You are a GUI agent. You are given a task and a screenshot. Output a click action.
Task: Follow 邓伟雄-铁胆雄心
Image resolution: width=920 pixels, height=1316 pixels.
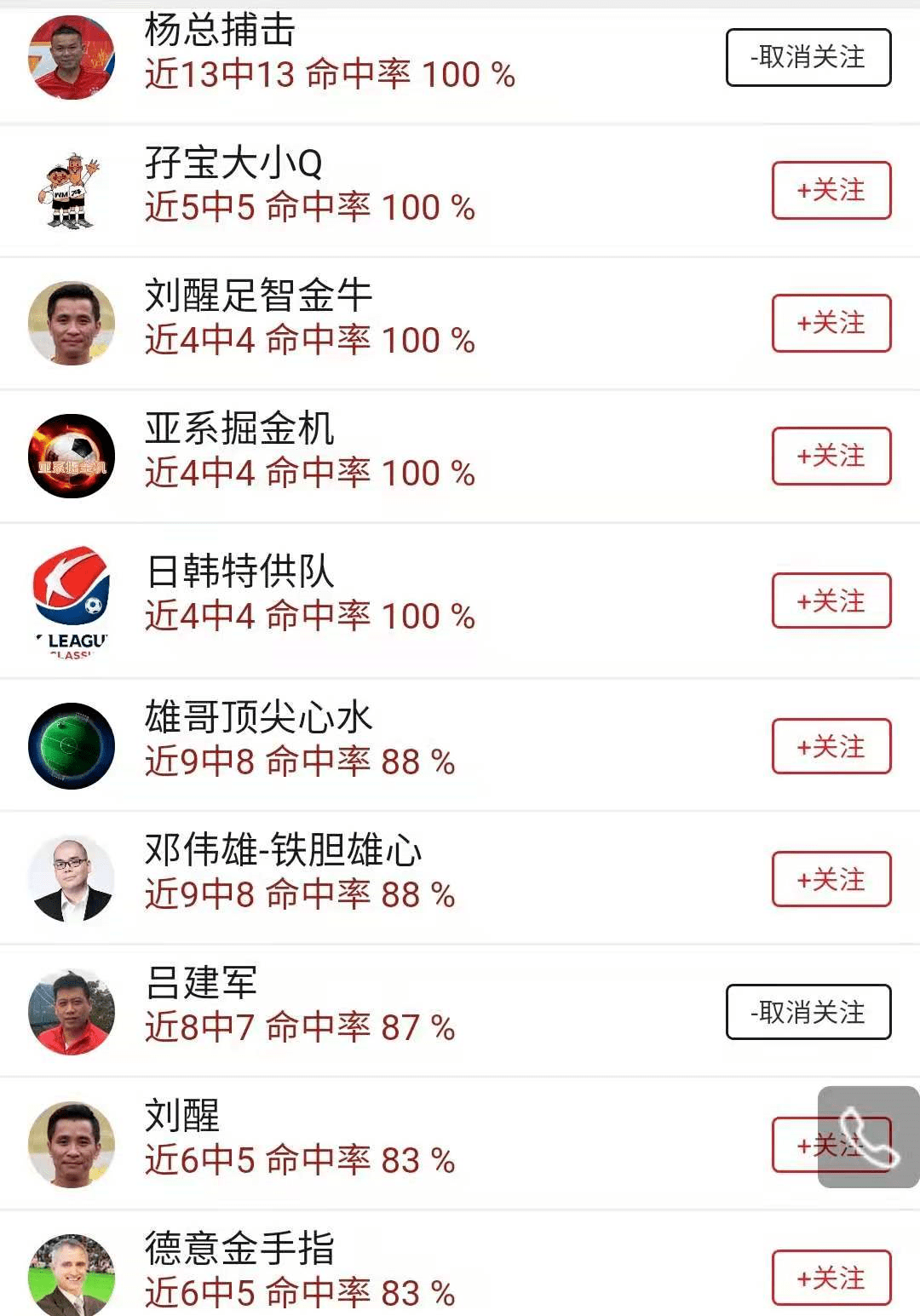click(831, 880)
